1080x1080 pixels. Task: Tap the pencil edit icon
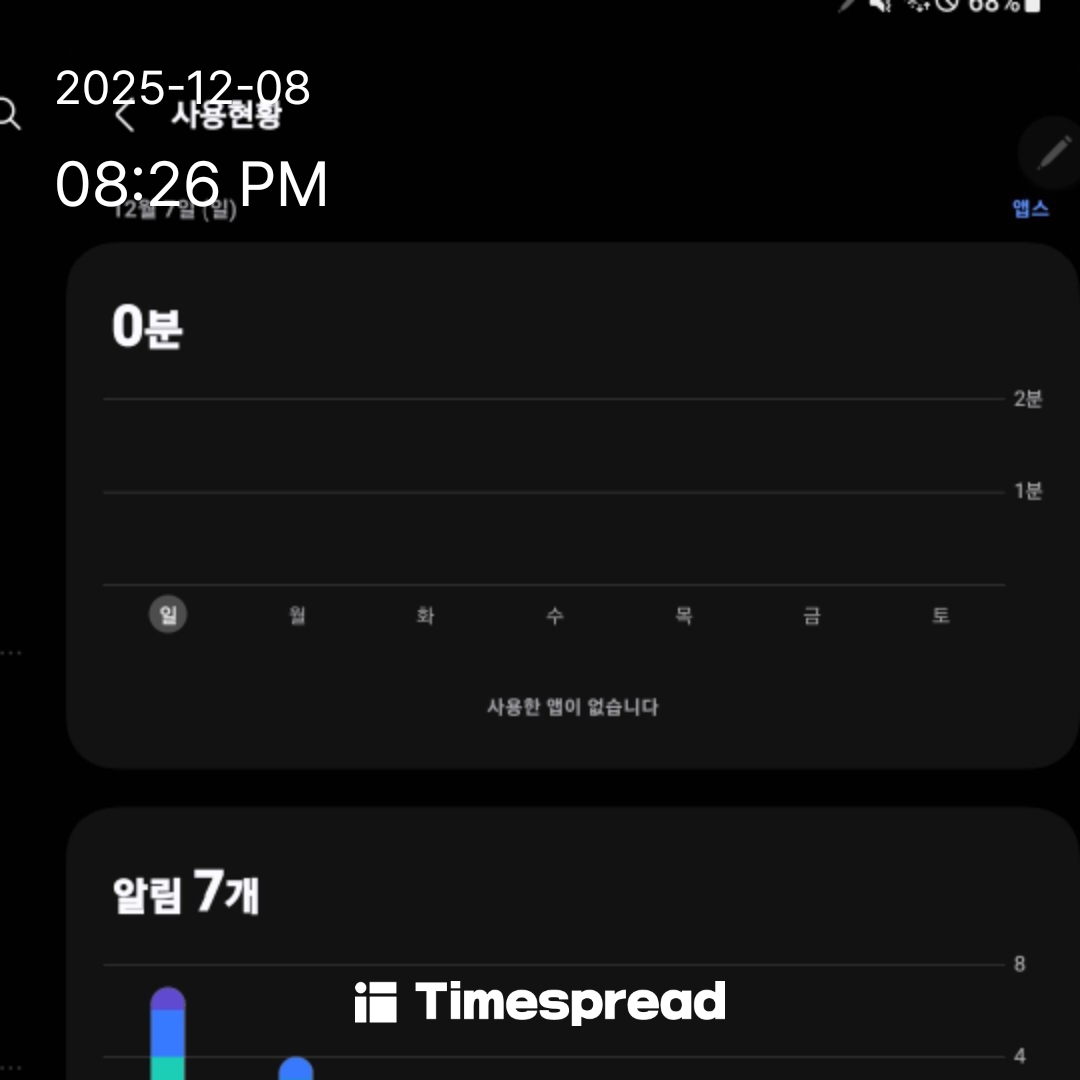1052,153
